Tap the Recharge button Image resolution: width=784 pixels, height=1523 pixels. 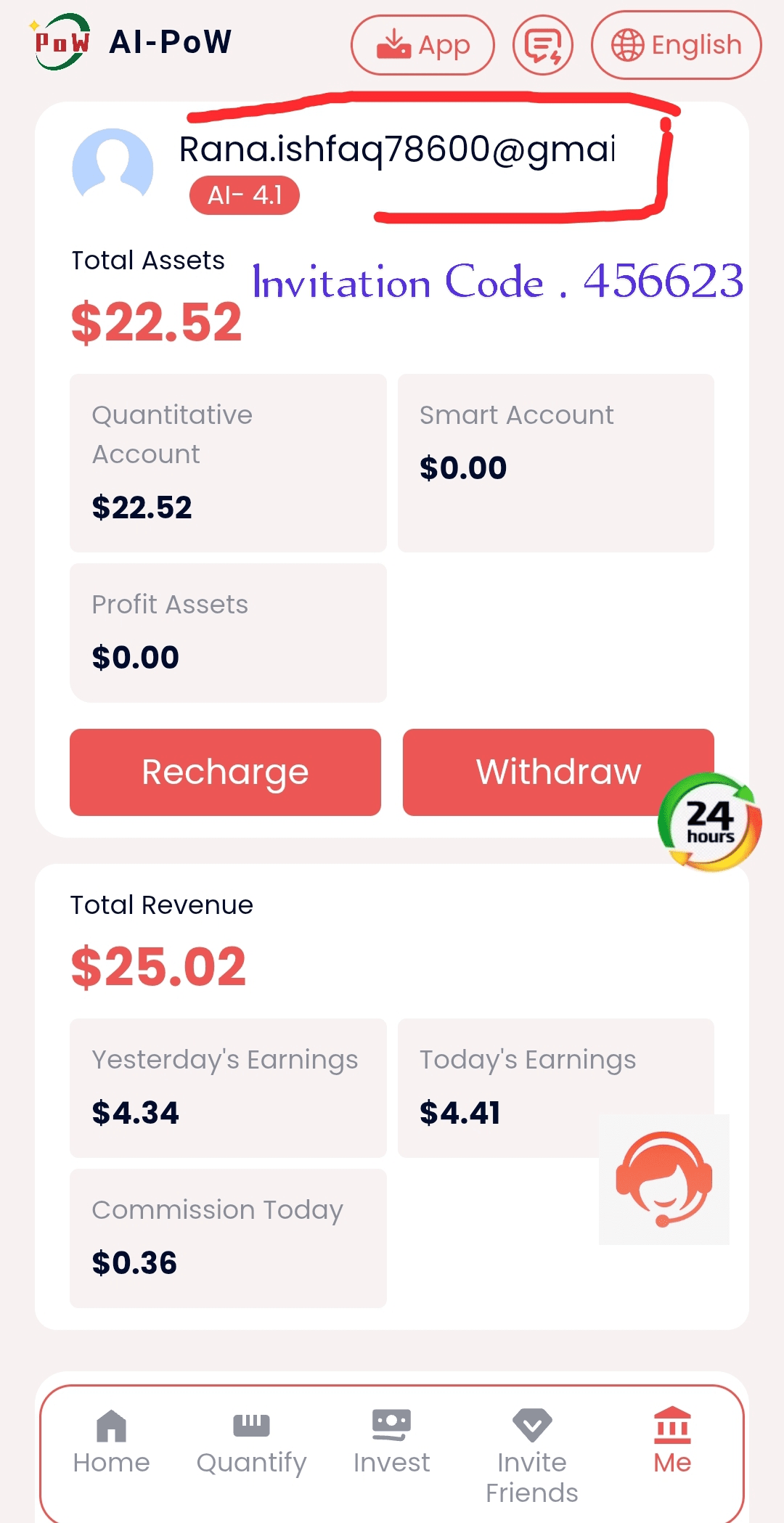pyautogui.click(x=225, y=772)
